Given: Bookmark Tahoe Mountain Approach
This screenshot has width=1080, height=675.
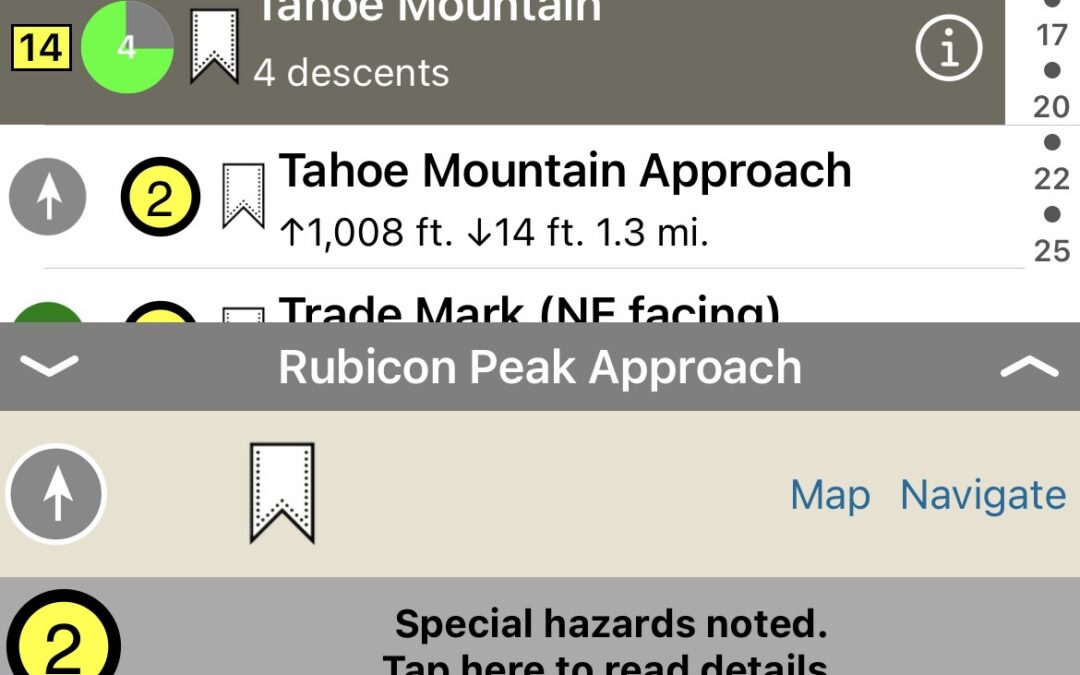Looking at the screenshot, I should coord(243,197).
